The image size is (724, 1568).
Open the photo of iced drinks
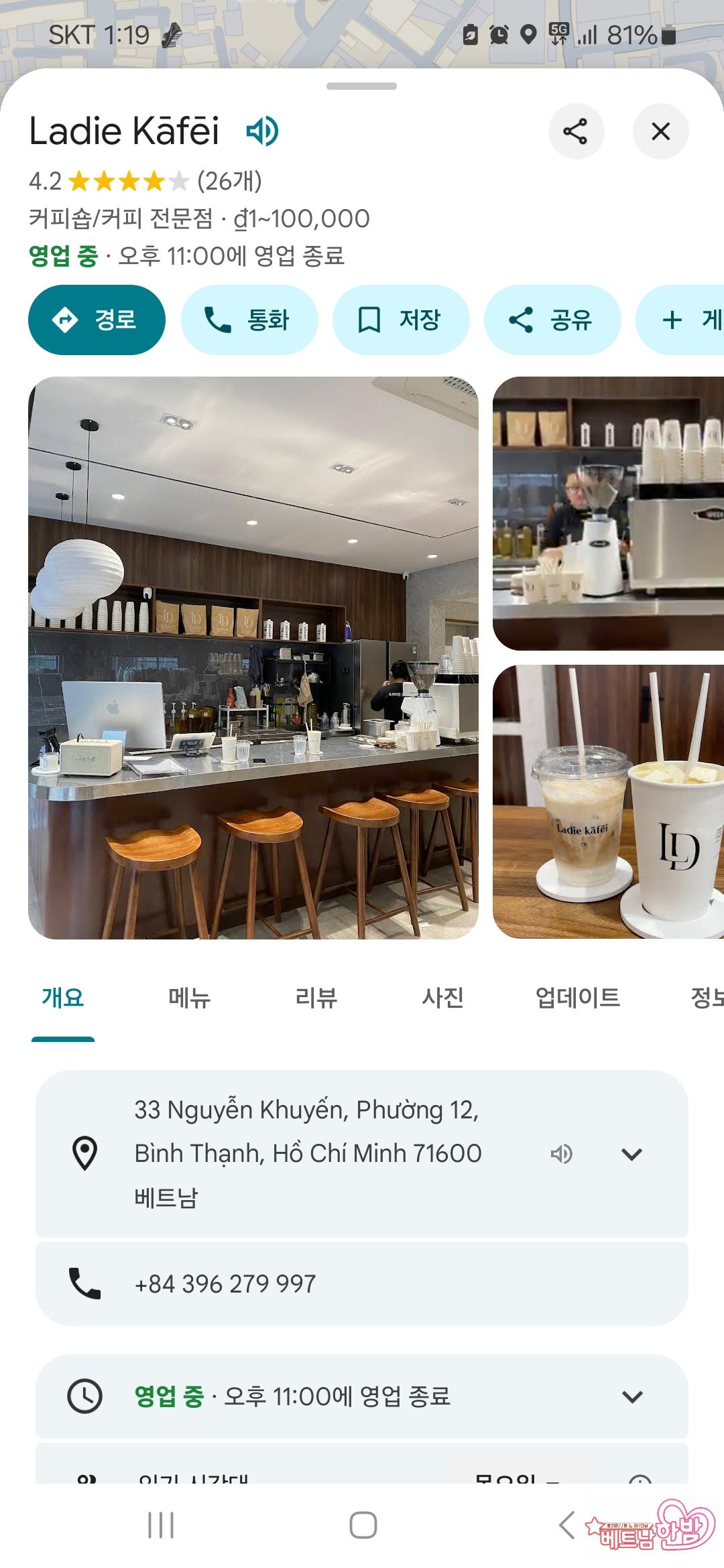coord(607,801)
